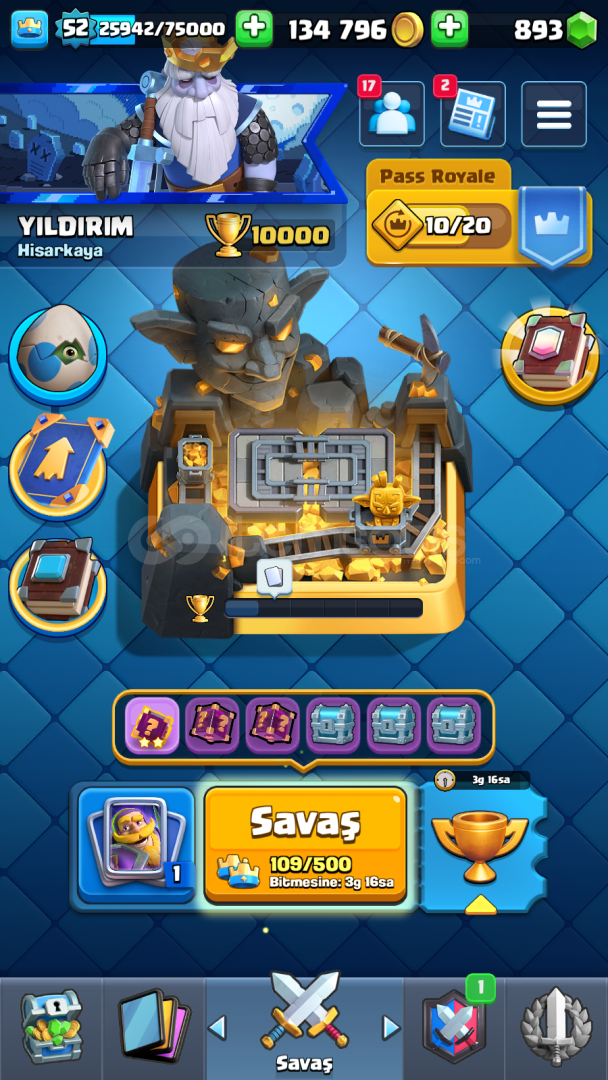This screenshot has height=1080, width=608.
Task: Buy more gold with the plus button
Action: coord(450,28)
